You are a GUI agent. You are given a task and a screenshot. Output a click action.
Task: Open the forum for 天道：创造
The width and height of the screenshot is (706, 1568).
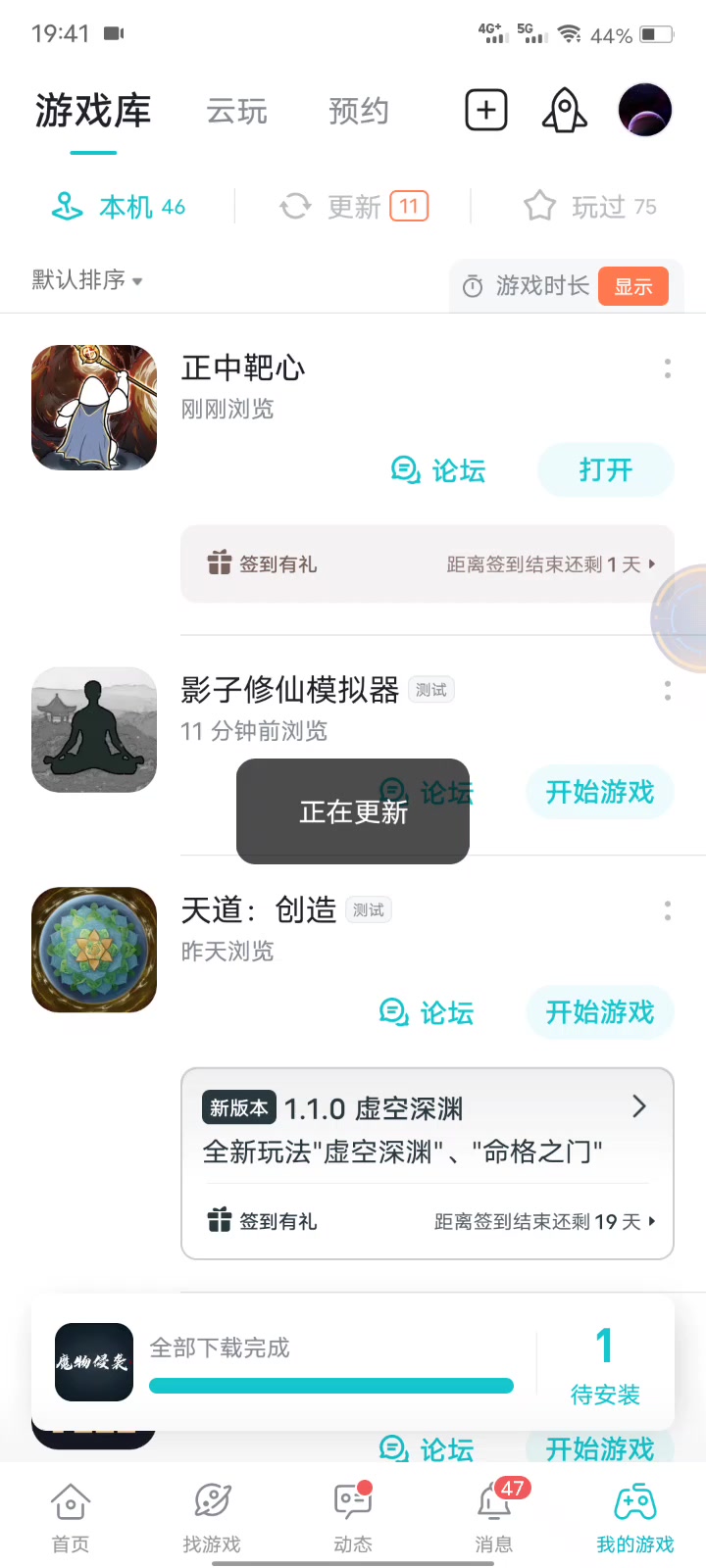(x=427, y=1012)
